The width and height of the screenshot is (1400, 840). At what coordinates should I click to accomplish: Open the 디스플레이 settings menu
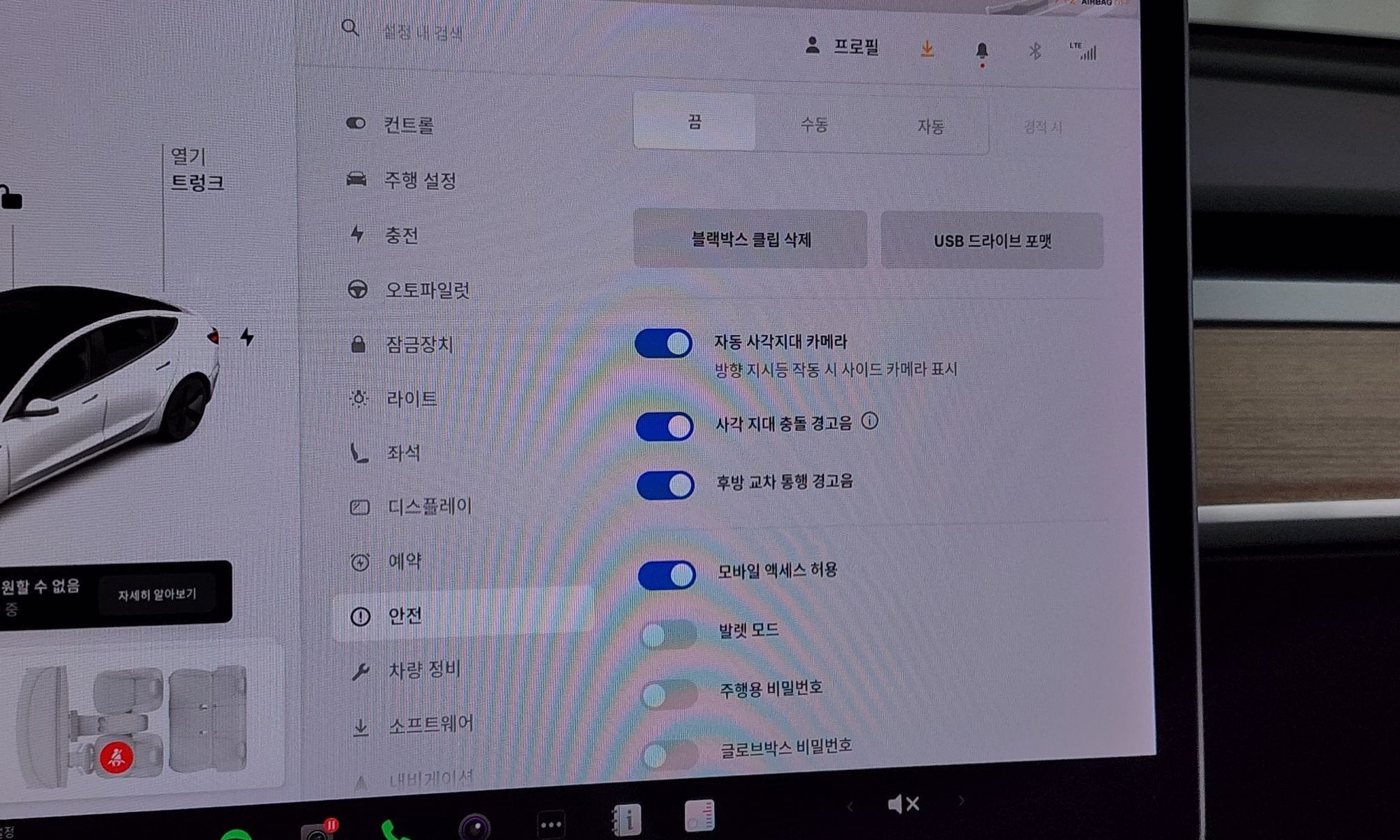coord(429,506)
